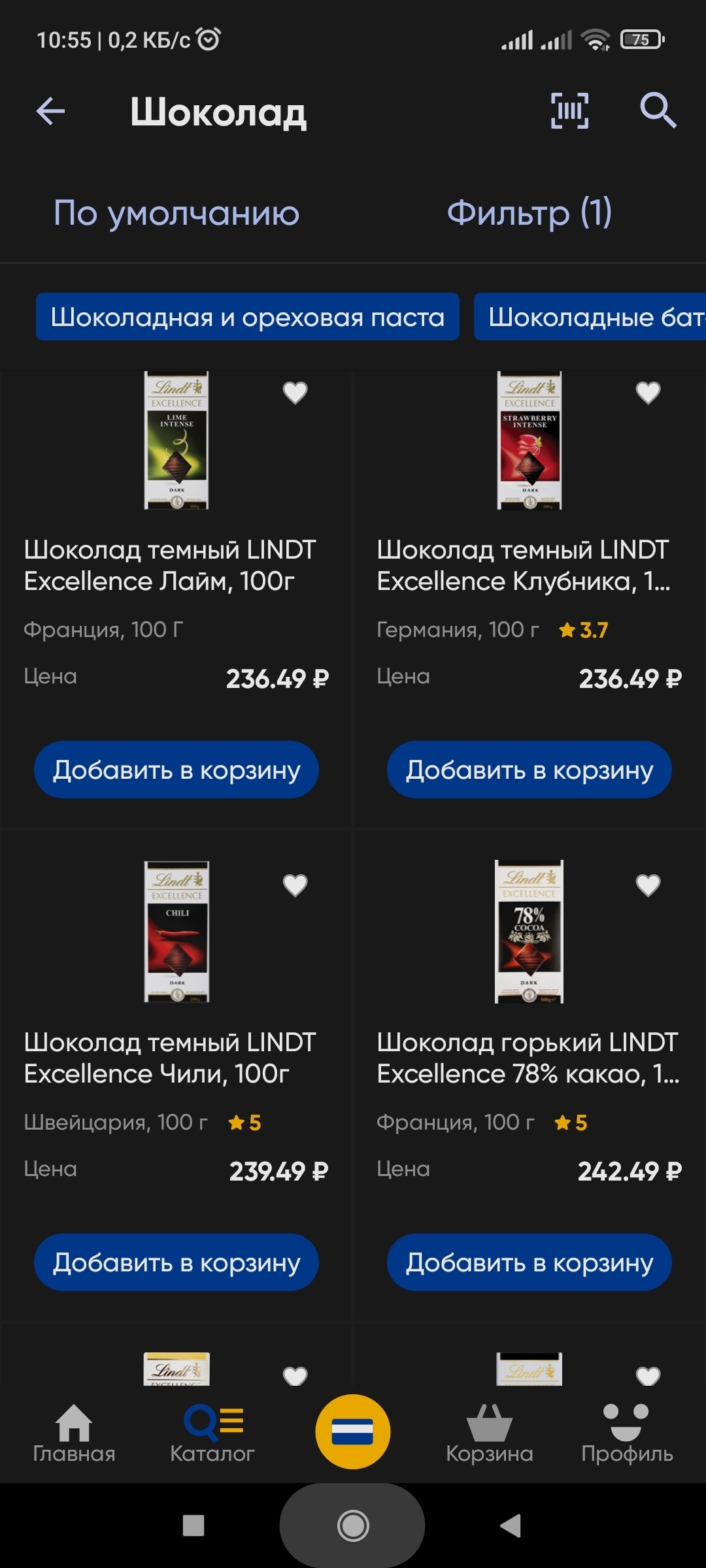Add LINDT Excellence 78% какао to the cart
The image size is (706, 1568).
click(x=529, y=1262)
